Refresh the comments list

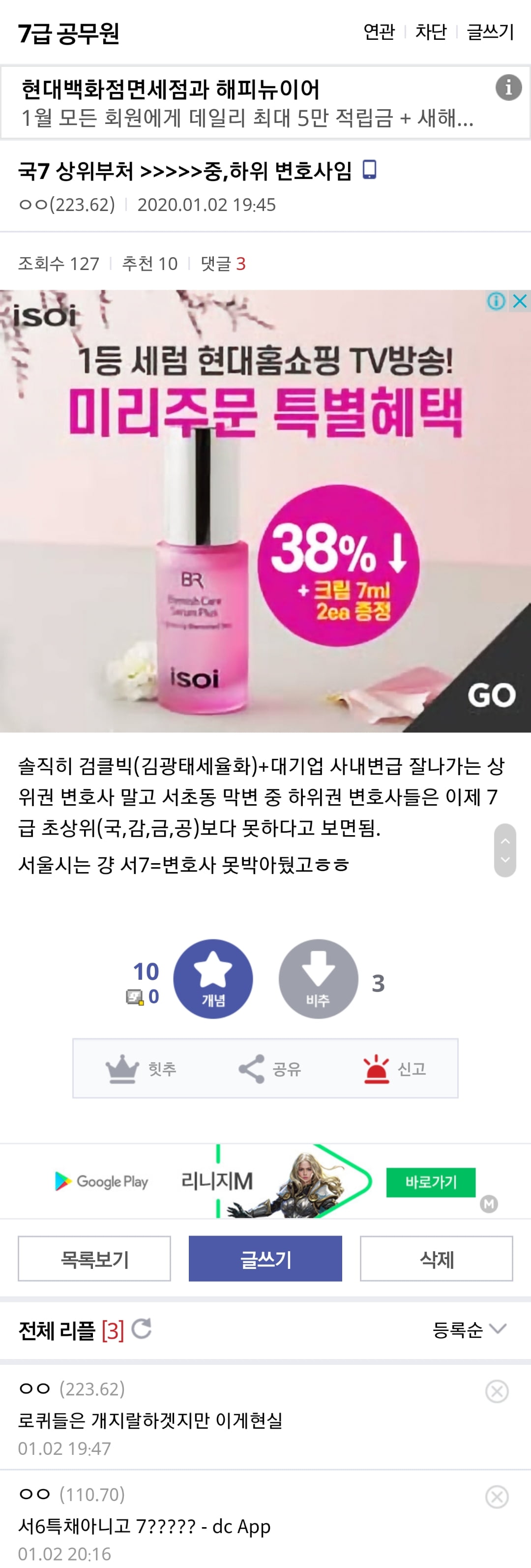point(142,1329)
